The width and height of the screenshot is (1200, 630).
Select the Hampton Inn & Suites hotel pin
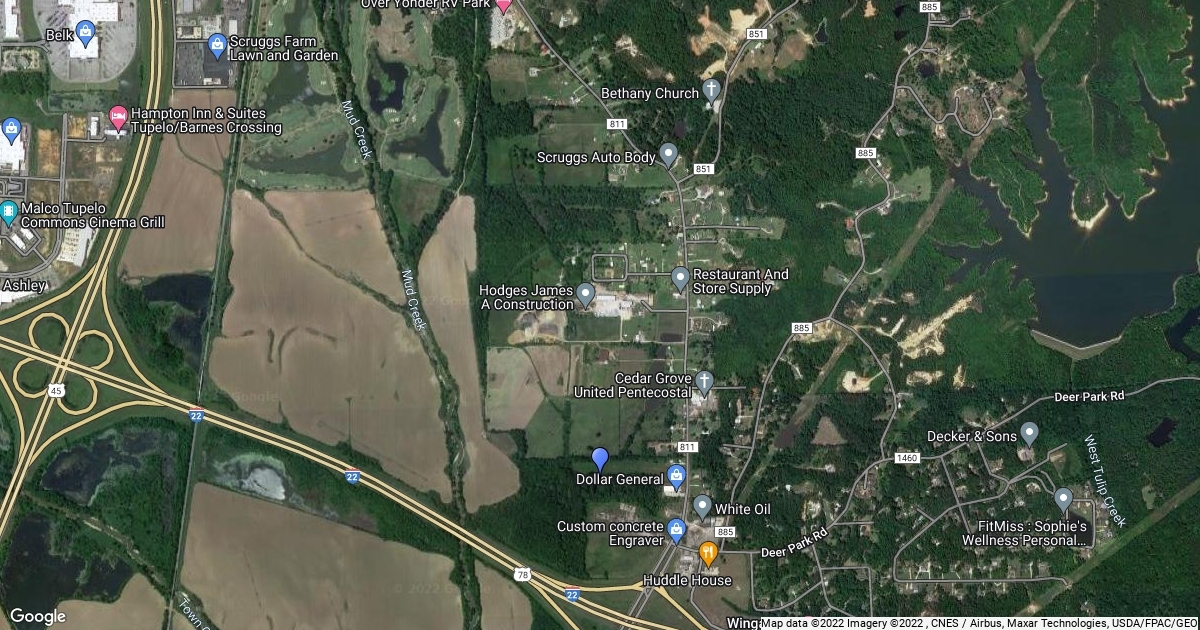click(x=118, y=118)
